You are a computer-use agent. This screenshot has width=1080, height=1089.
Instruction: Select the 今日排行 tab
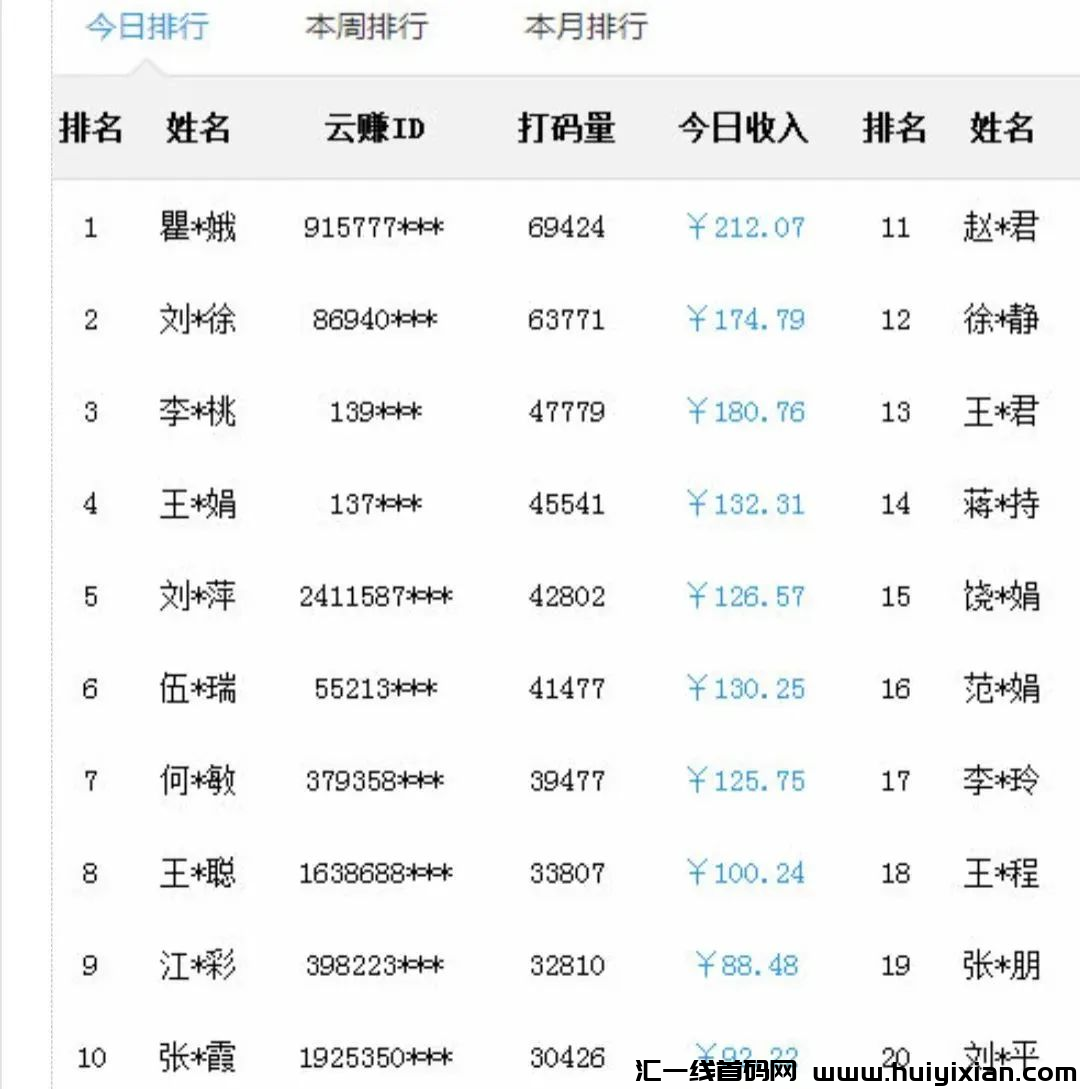(147, 27)
